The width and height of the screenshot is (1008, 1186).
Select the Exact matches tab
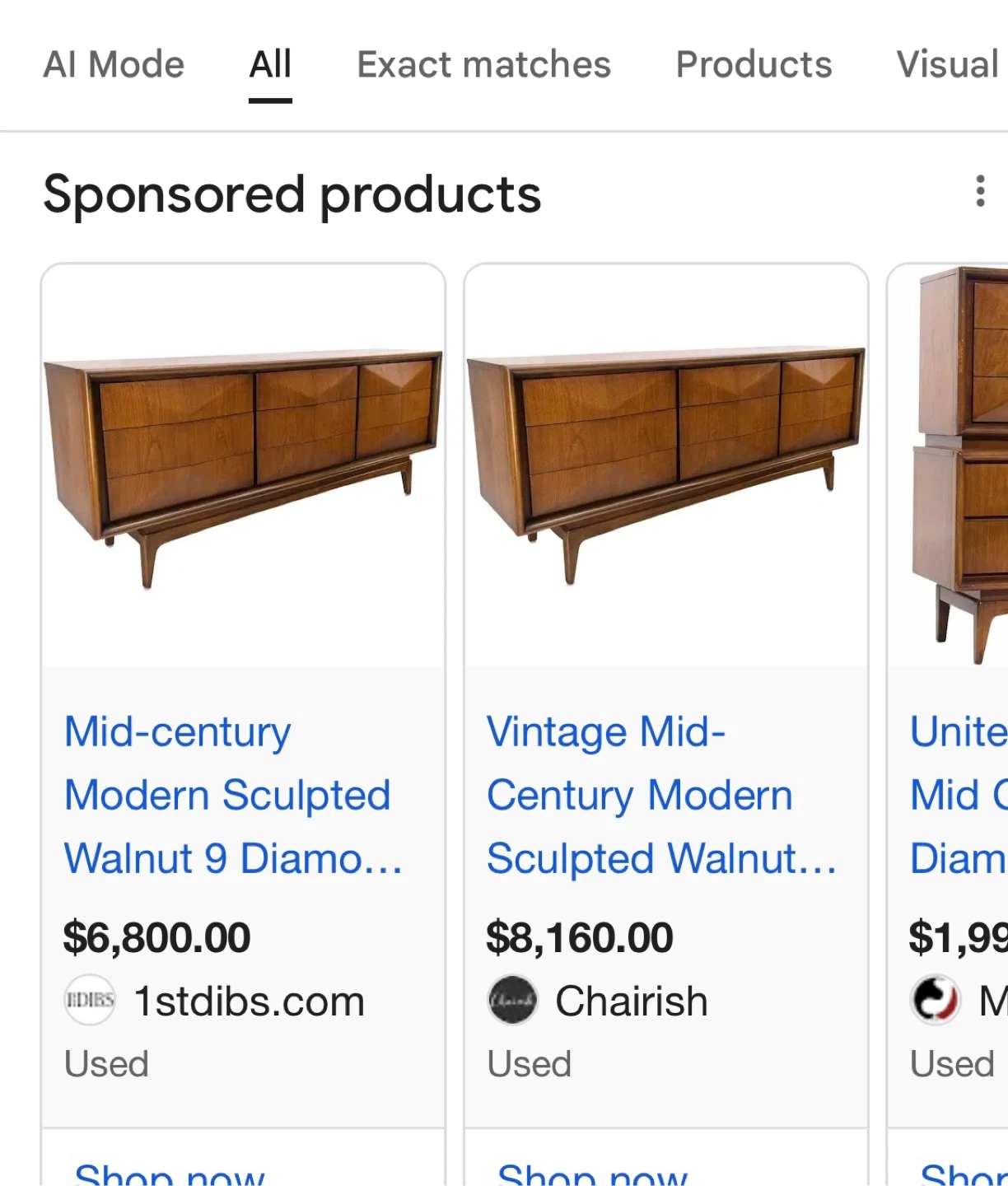point(483,64)
